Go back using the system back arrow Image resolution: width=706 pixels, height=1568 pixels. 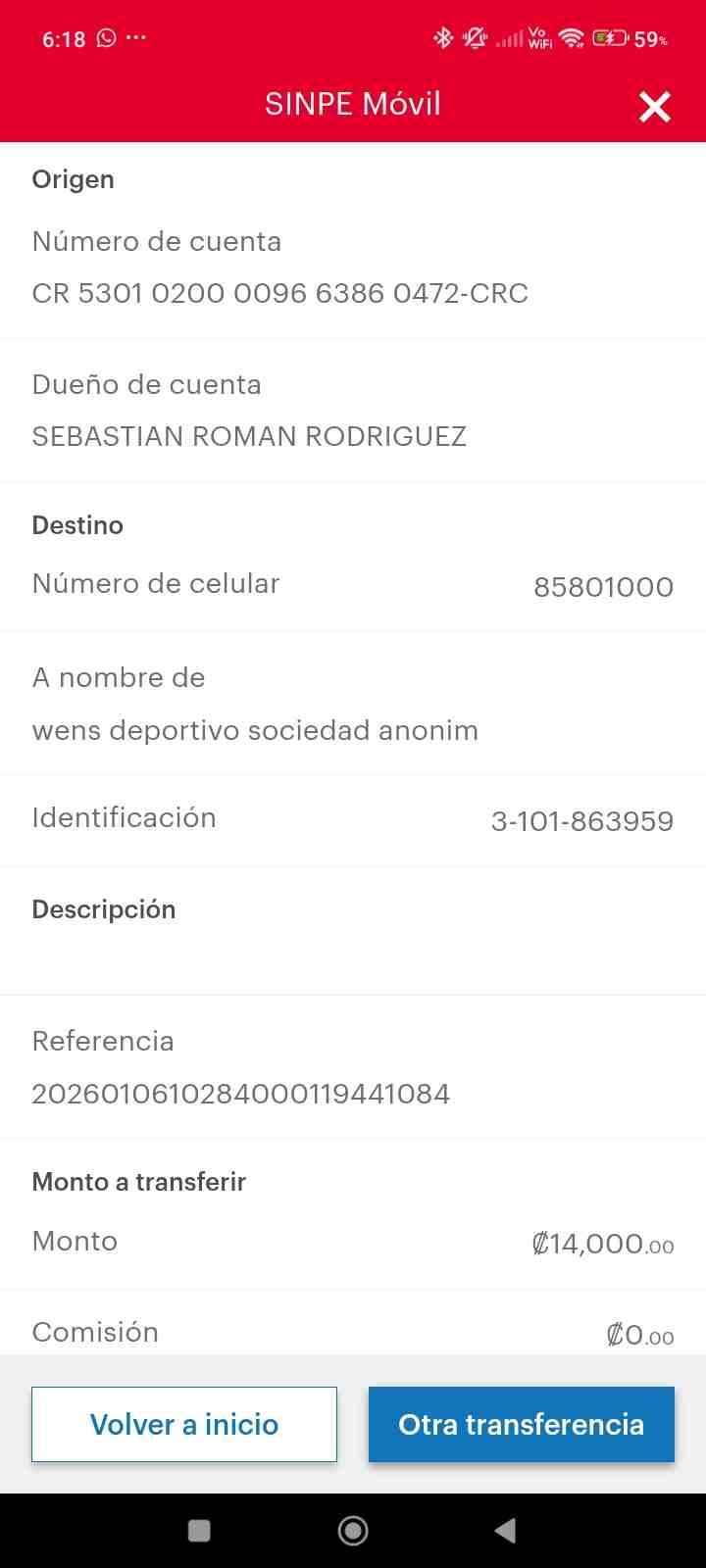tap(505, 1531)
